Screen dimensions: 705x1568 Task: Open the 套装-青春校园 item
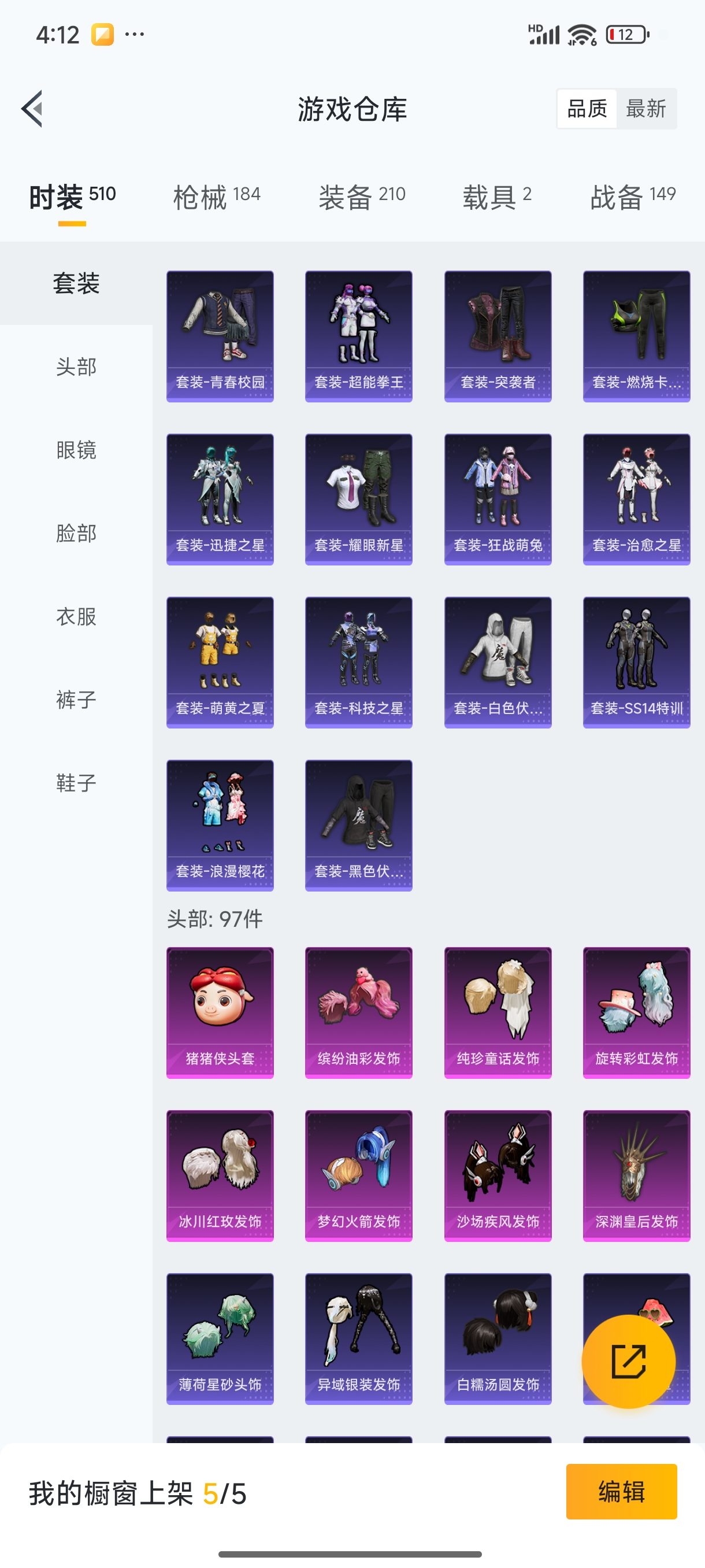pos(220,336)
